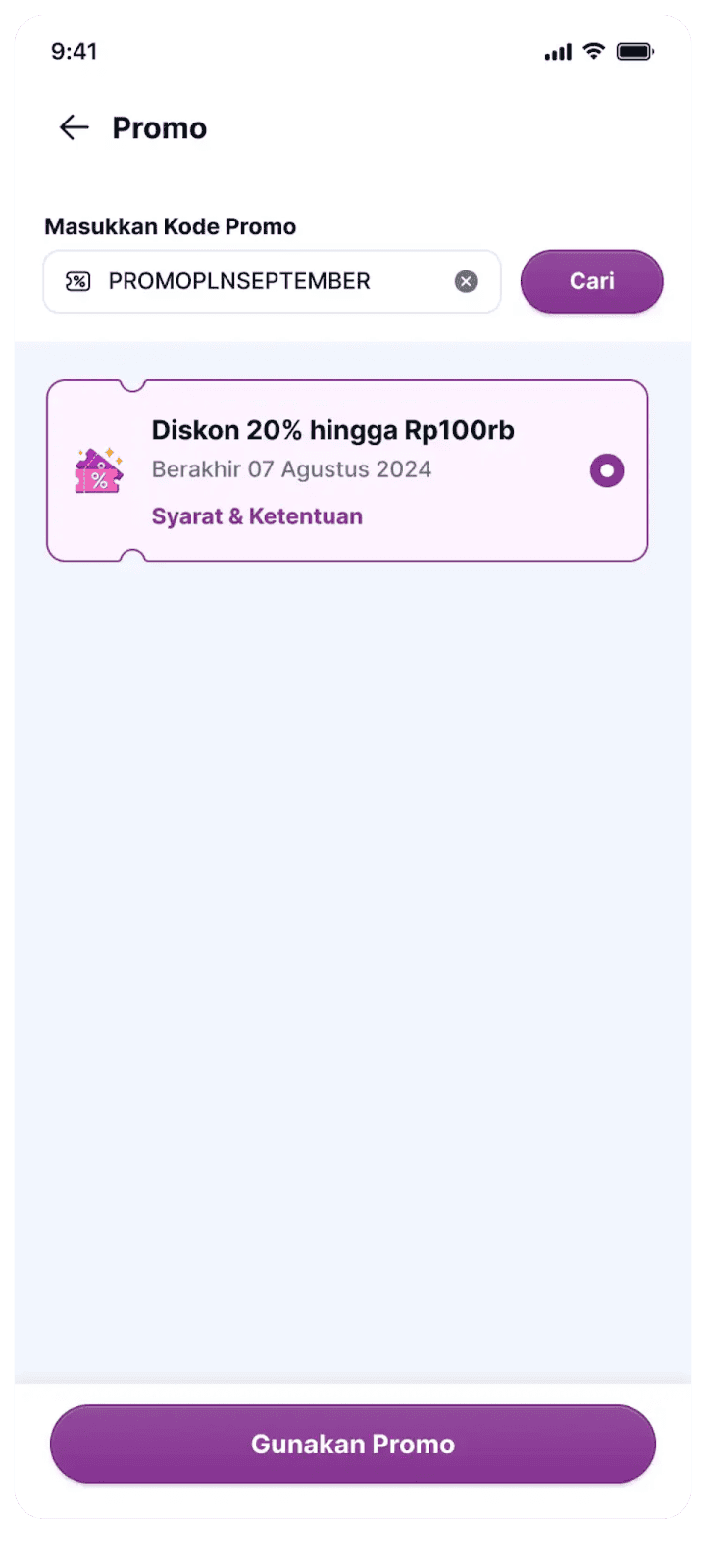Select the Diskon 20% promo radio button
706x1568 pixels.
tap(607, 470)
